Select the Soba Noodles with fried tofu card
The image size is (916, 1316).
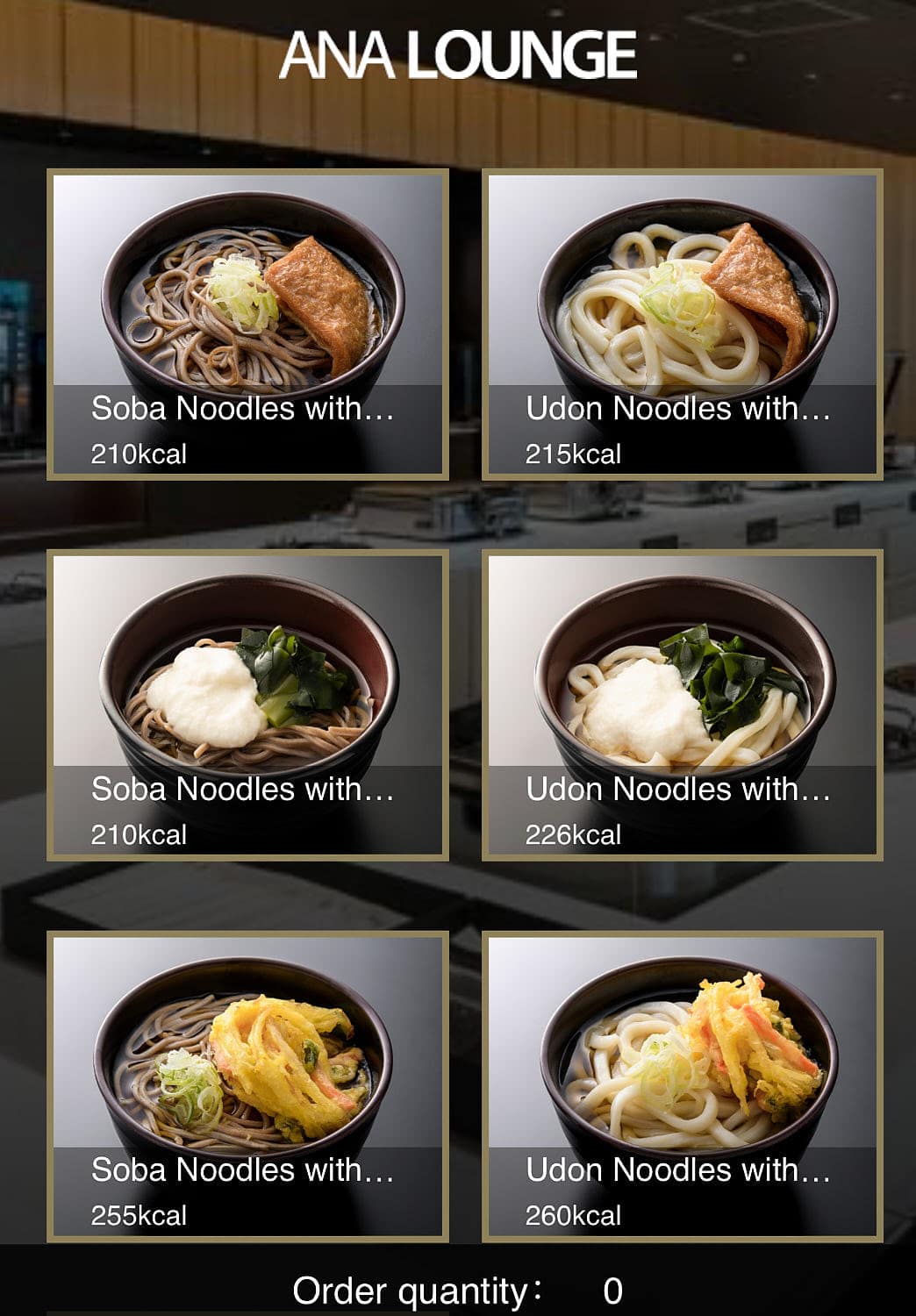pos(247,324)
